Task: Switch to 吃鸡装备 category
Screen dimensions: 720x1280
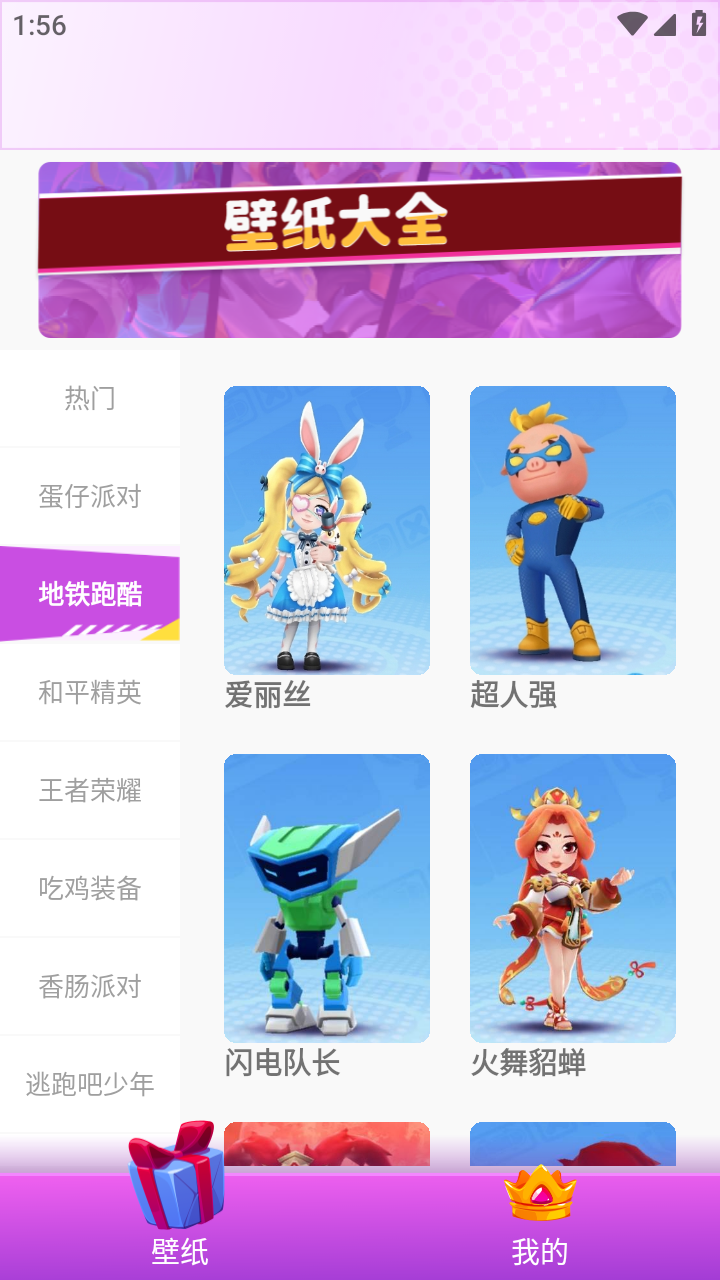Action: (x=90, y=888)
